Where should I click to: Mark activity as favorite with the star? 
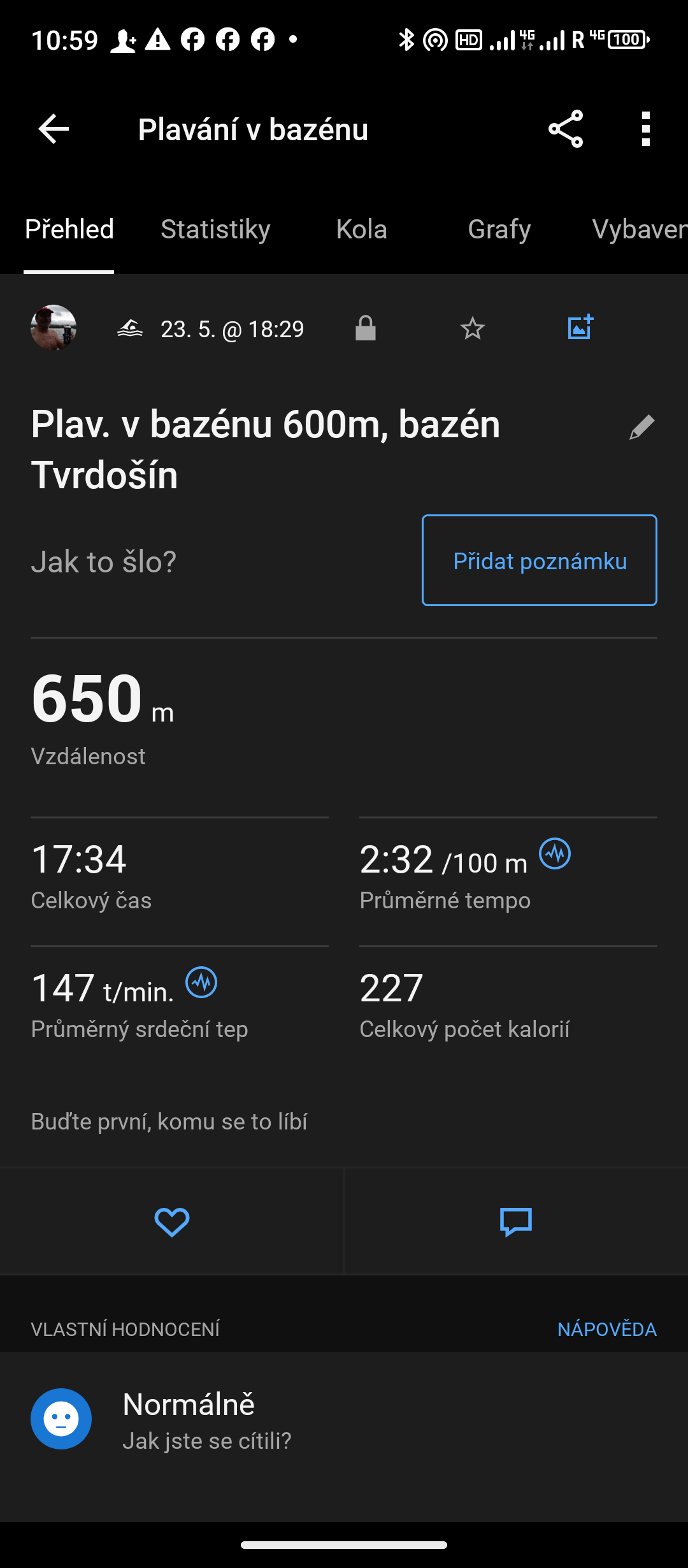pos(473,329)
